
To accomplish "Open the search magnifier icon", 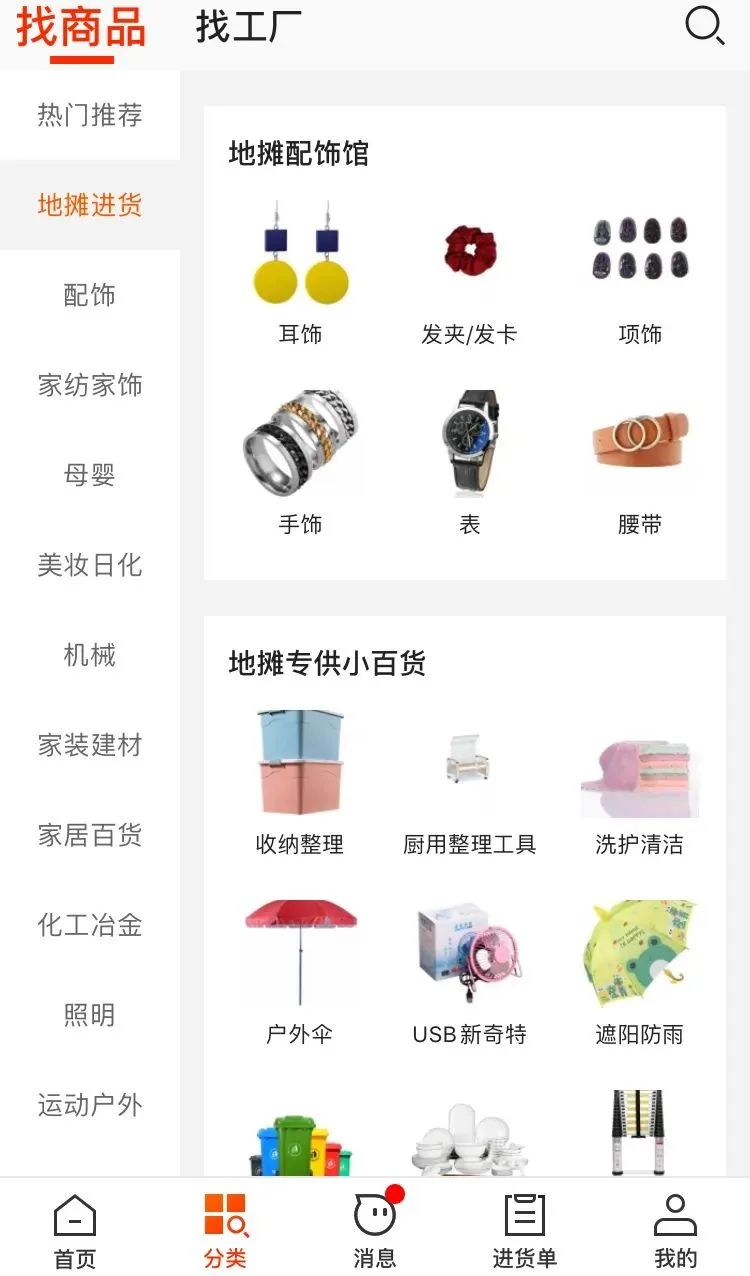I will (705, 25).
